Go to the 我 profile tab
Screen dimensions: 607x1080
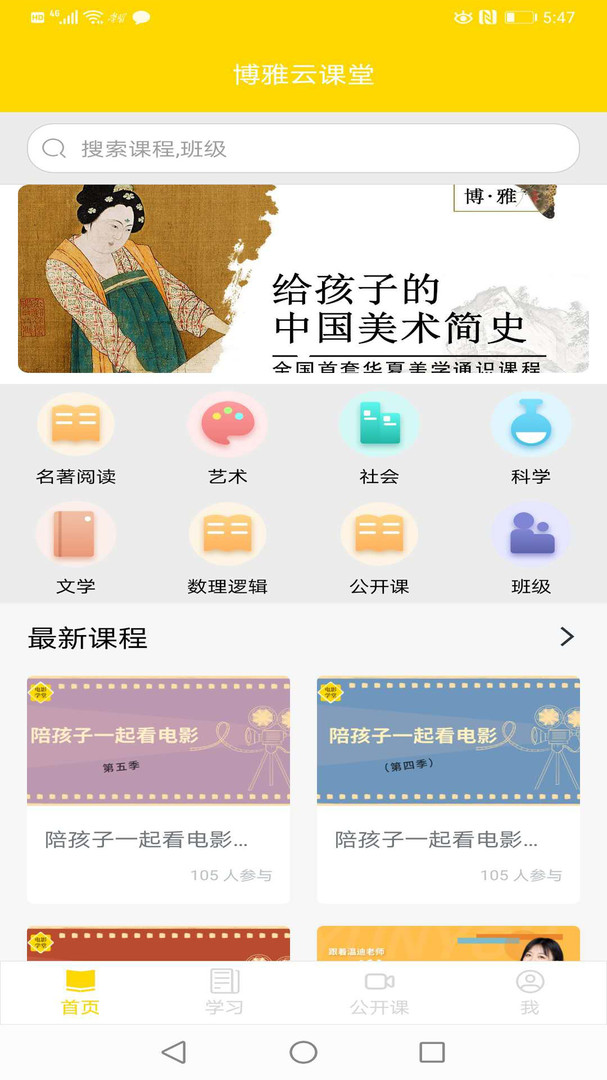[x=530, y=992]
